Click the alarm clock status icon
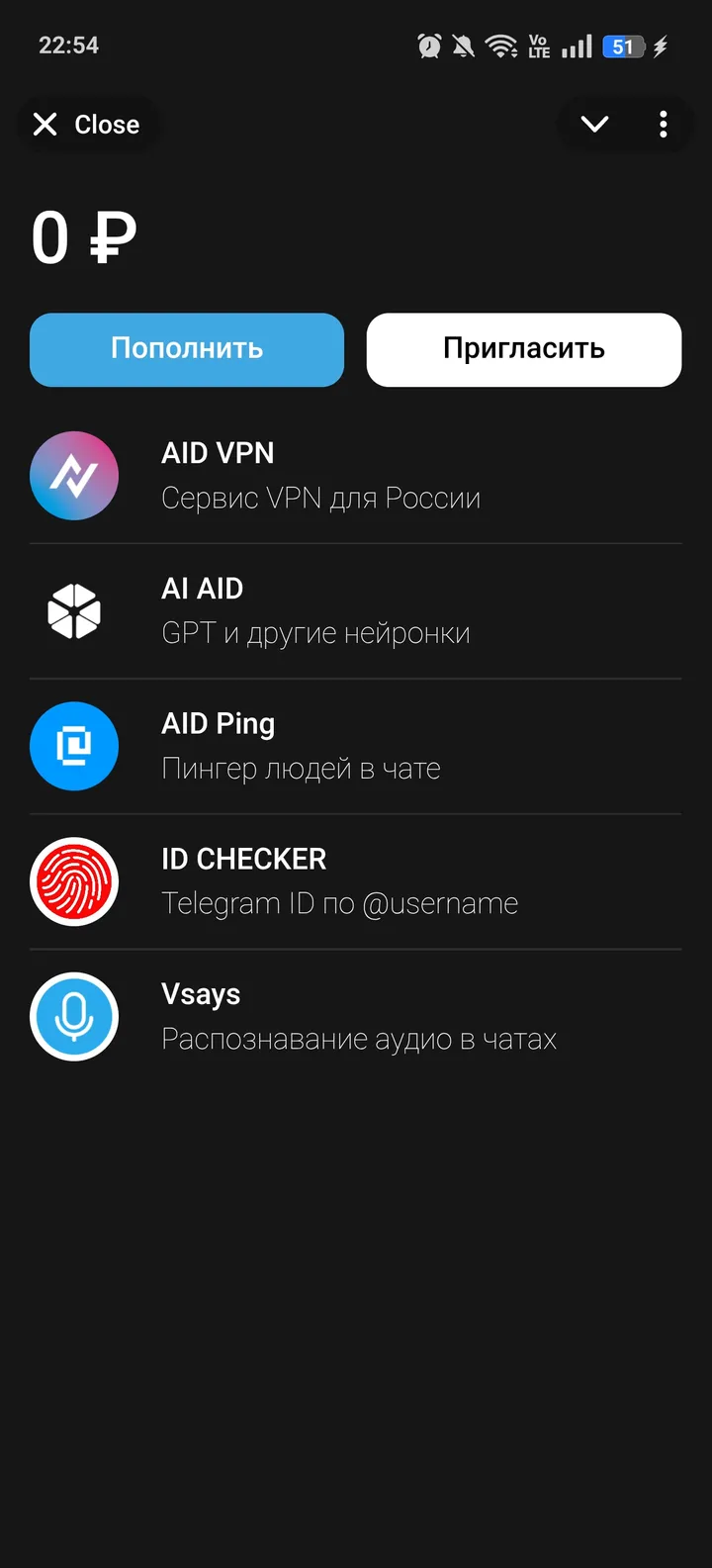712x1568 pixels. (427, 45)
